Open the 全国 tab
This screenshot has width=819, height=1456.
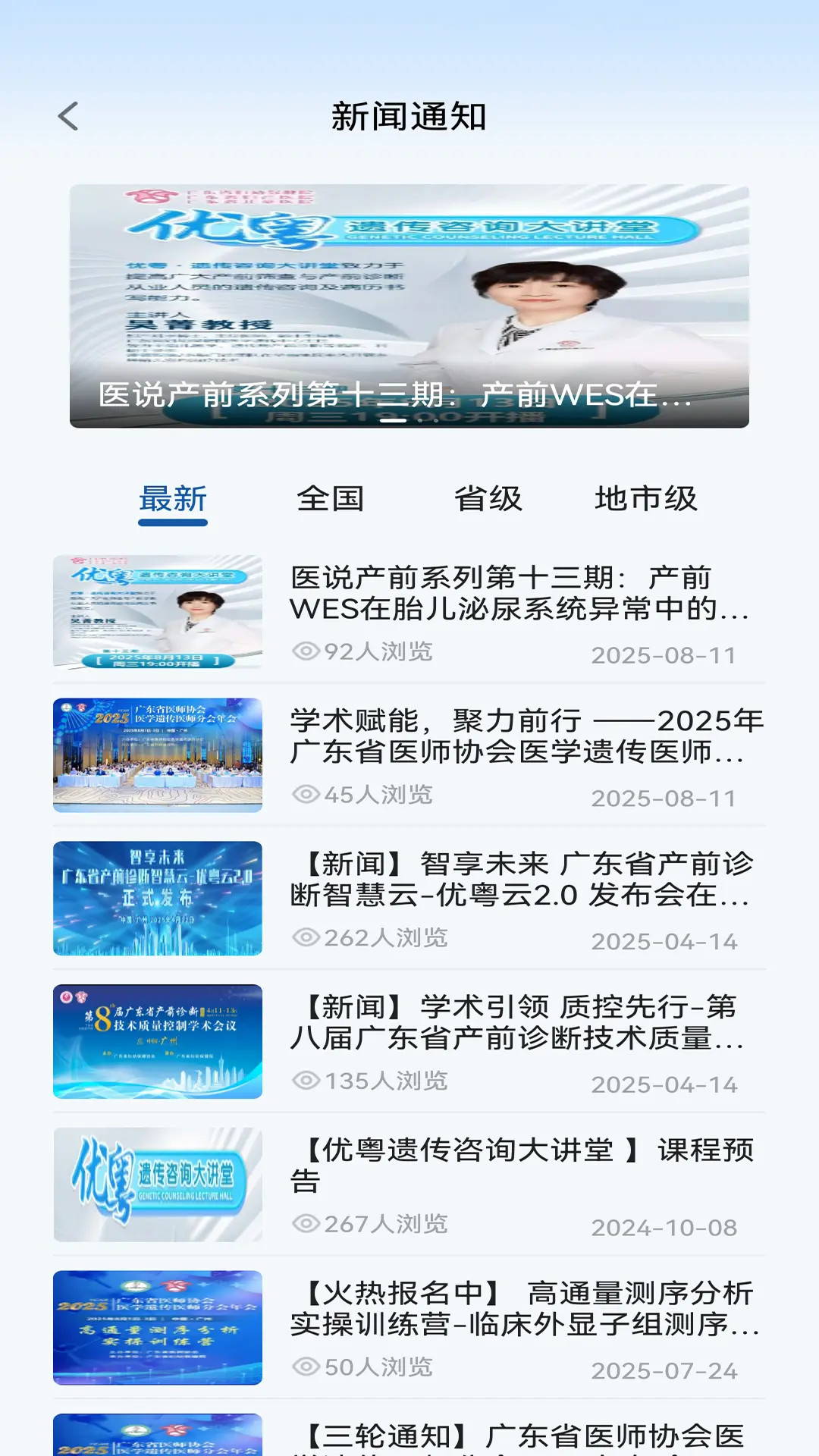point(332,500)
